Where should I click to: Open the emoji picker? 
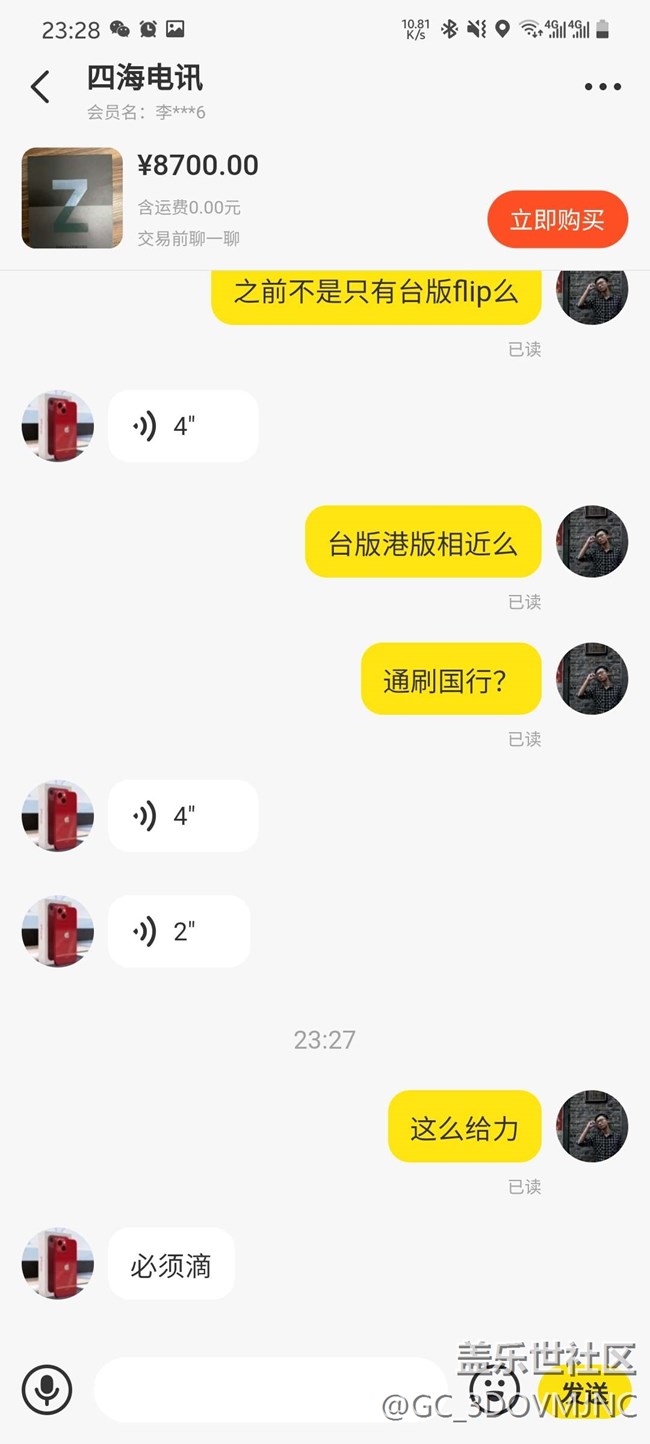pyautogui.click(x=494, y=1388)
